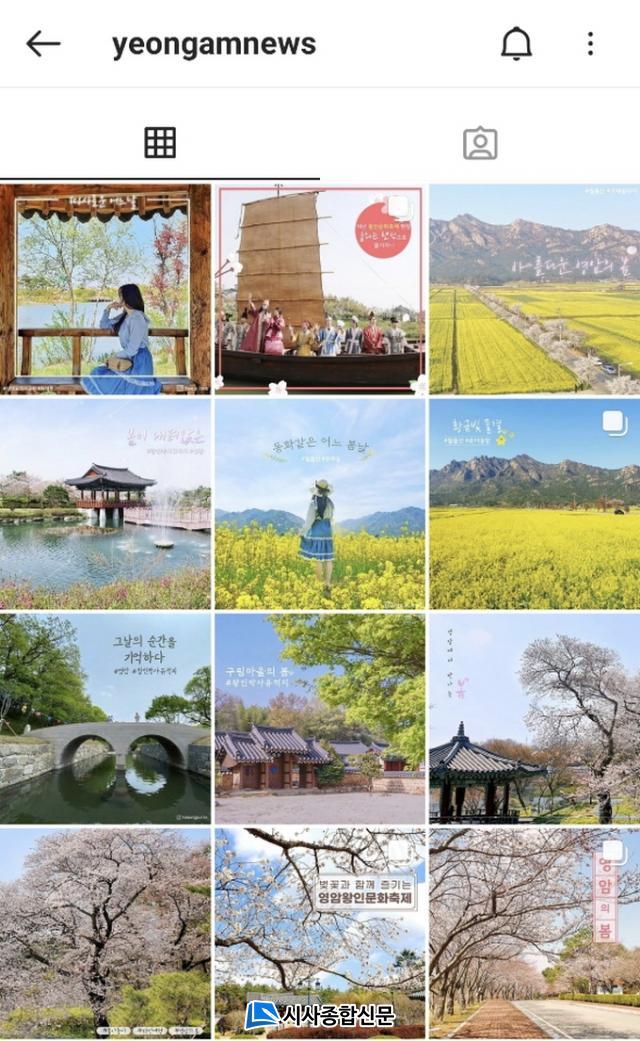
Task: Open the stone arch bridge post
Action: 105,718
